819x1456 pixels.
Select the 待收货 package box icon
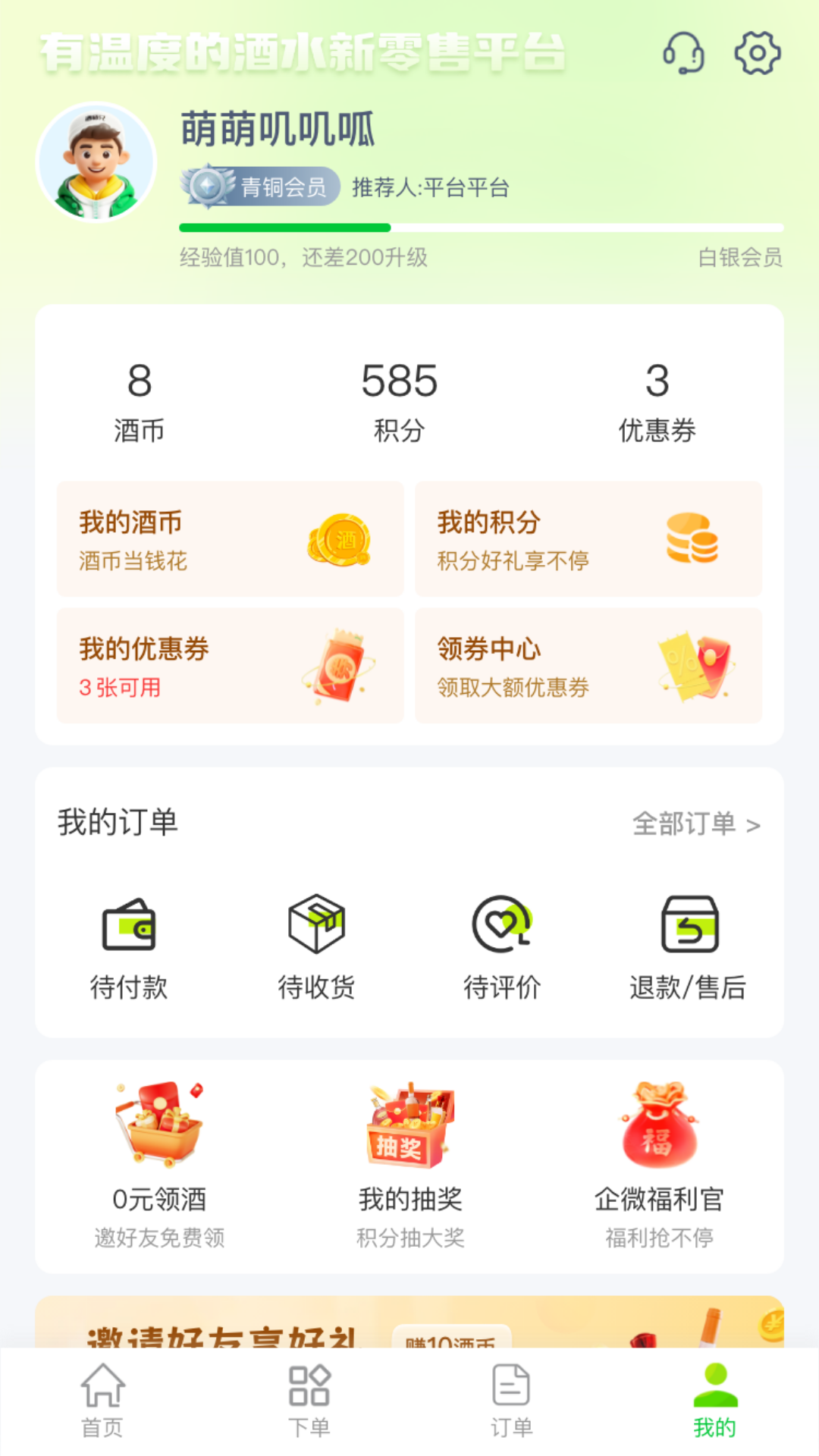(315, 927)
